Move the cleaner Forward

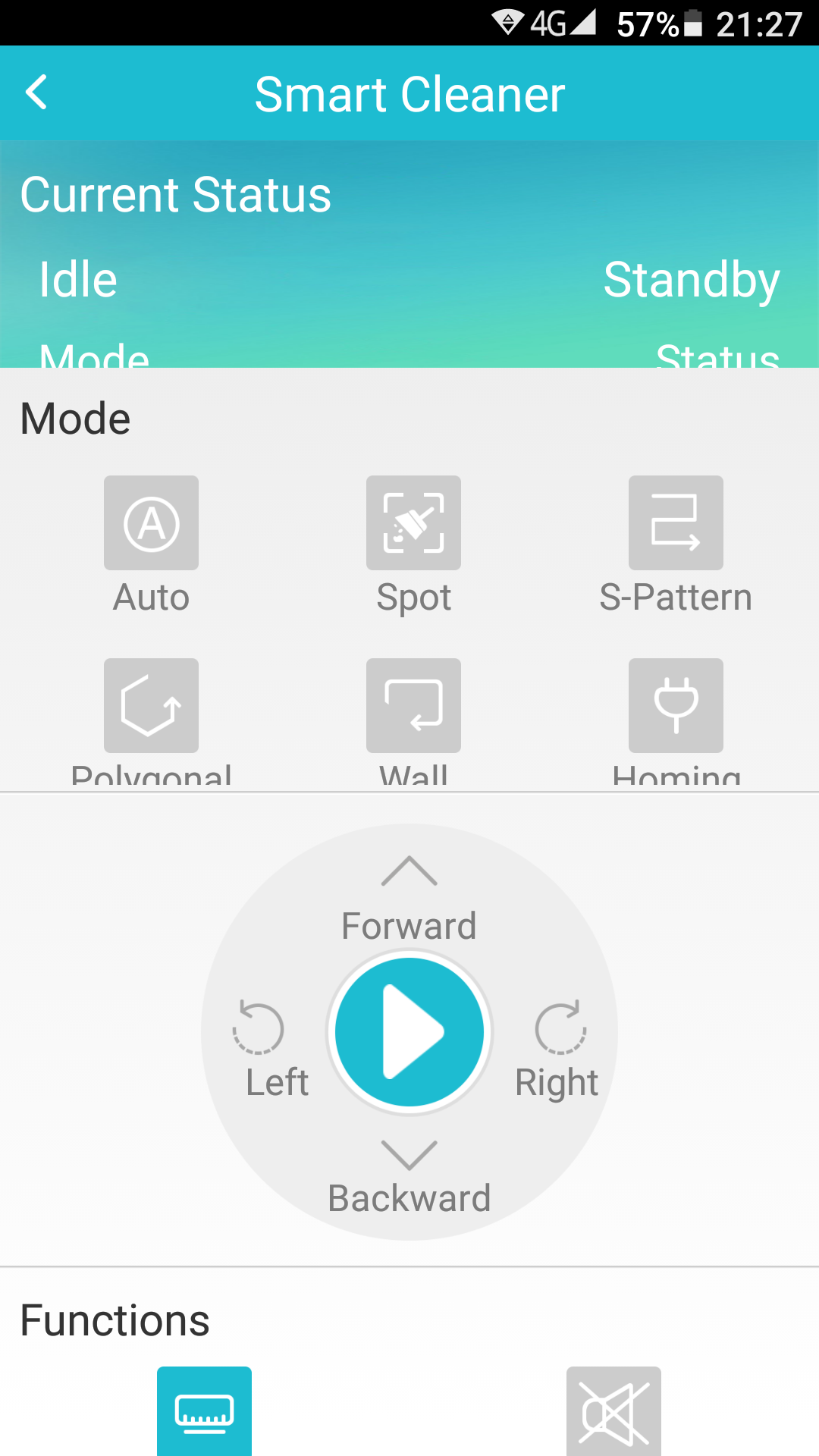tap(409, 900)
